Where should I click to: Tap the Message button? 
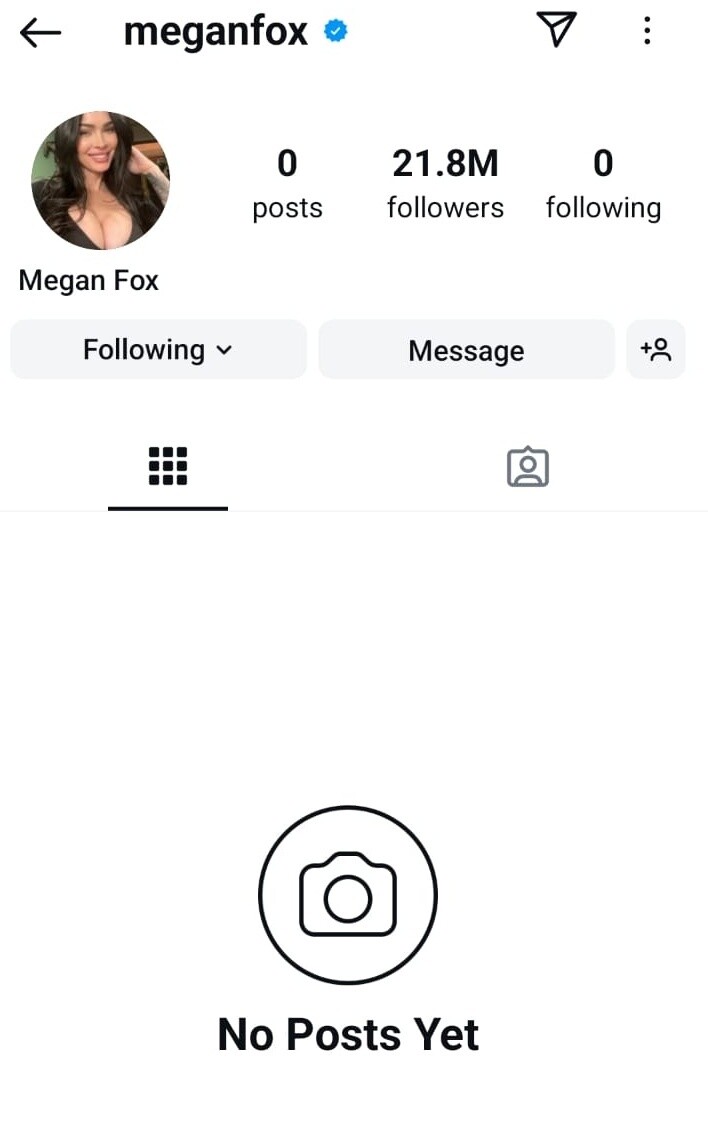[x=466, y=350]
